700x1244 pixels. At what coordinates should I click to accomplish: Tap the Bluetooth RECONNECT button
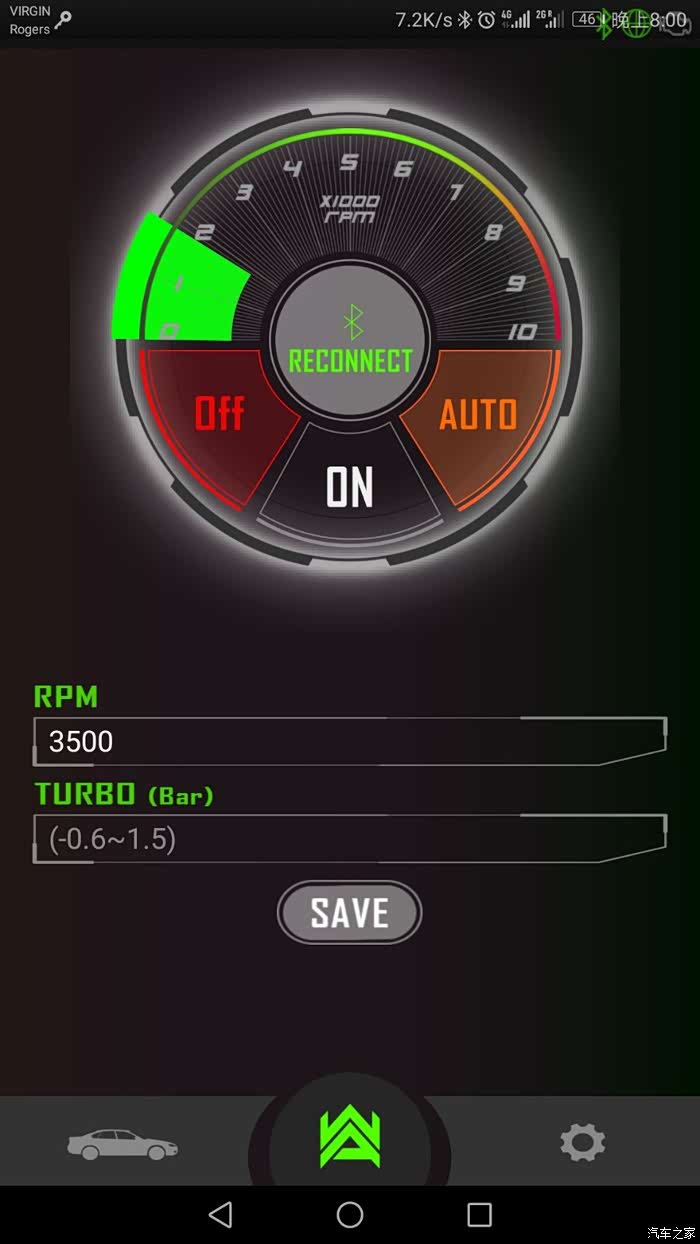click(x=350, y=343)
